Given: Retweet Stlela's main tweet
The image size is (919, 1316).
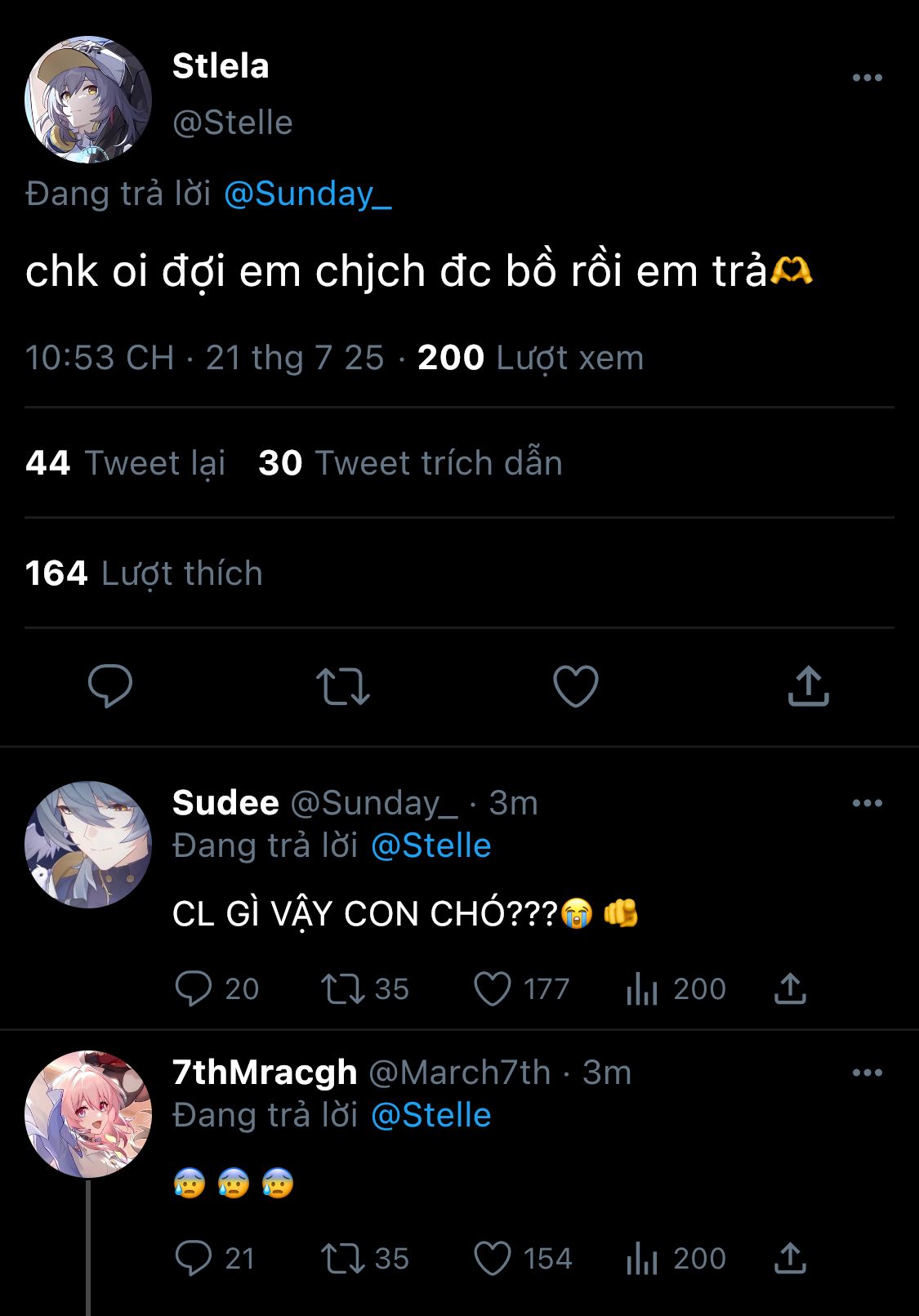Looking at the screenshot, I should pos(343,686).
